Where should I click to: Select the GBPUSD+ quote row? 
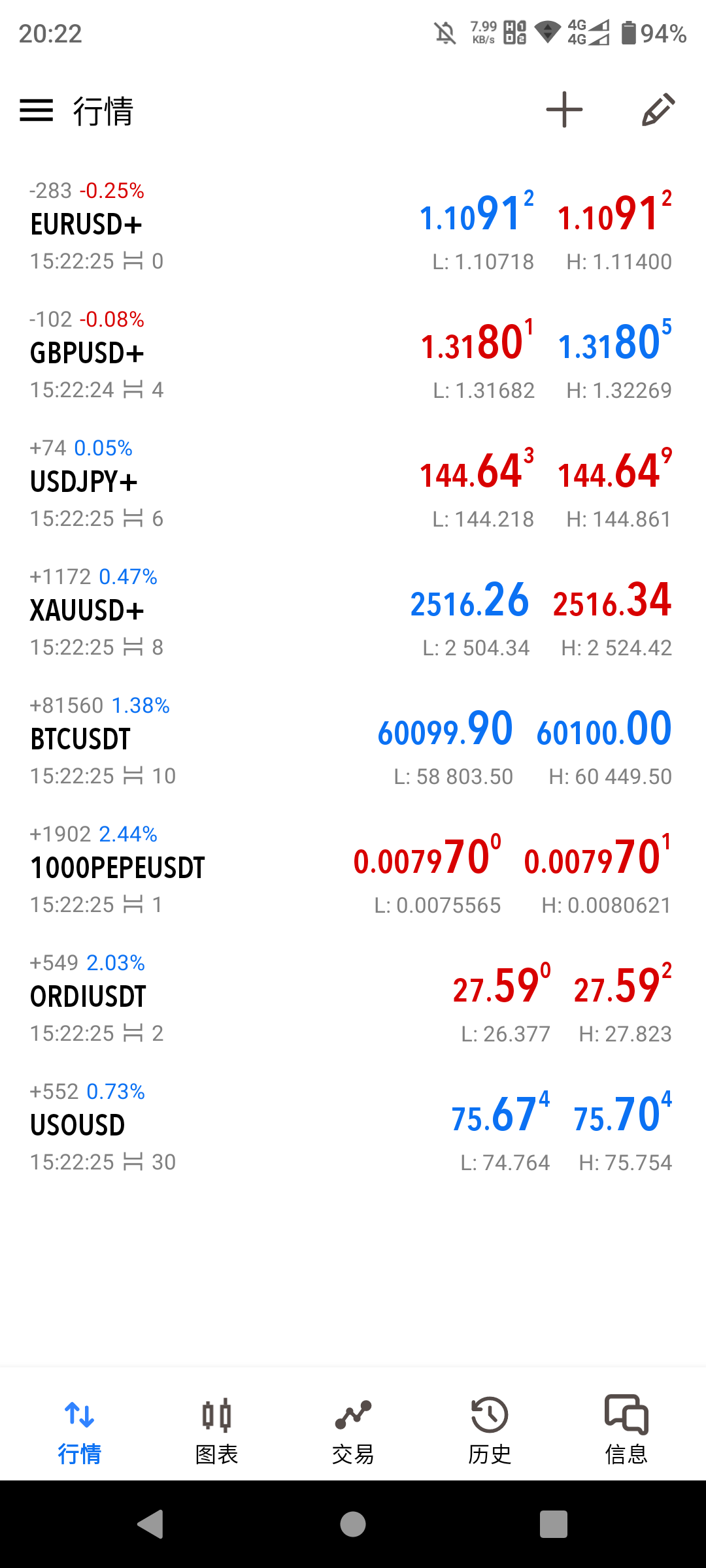click(x=353, y=354)
